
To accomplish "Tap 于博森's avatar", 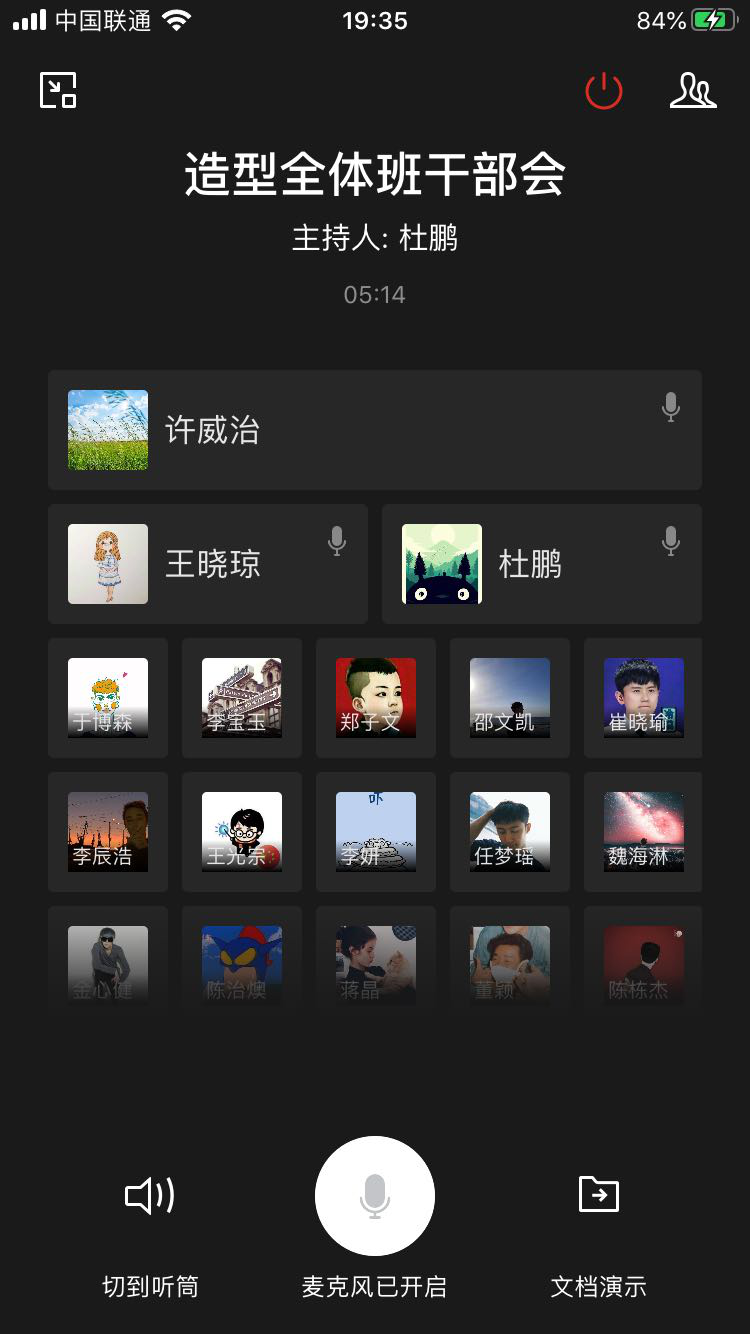I will point(108,698).
